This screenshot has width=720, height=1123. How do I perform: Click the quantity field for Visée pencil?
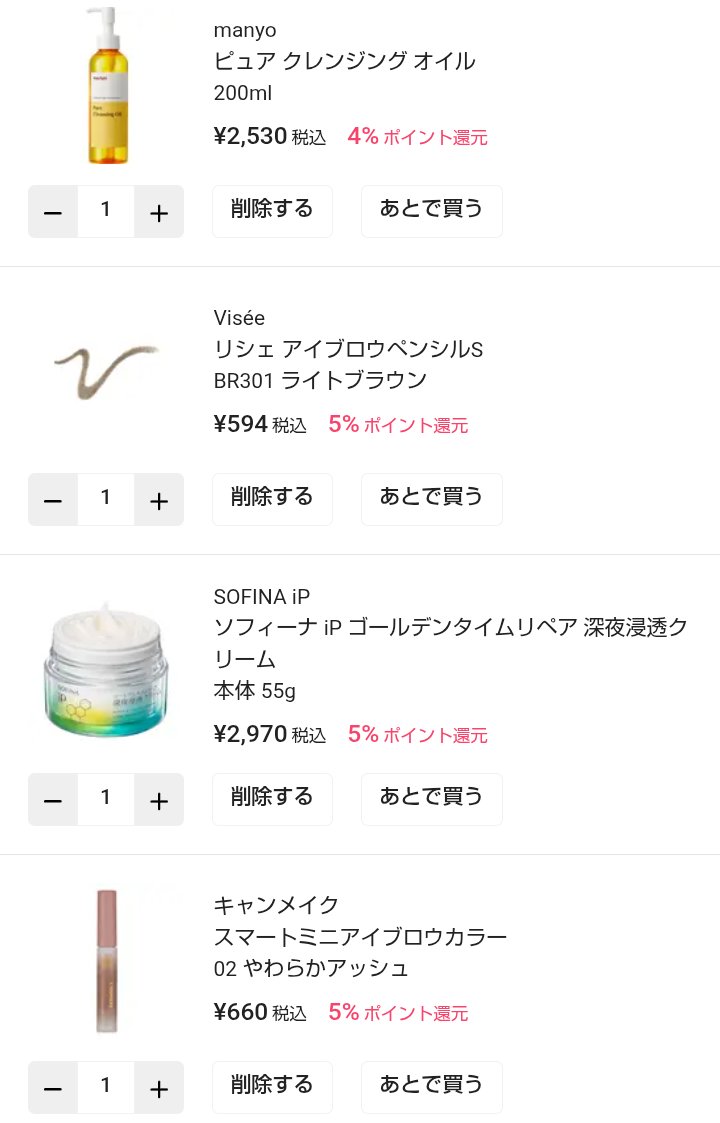[105, 499]
